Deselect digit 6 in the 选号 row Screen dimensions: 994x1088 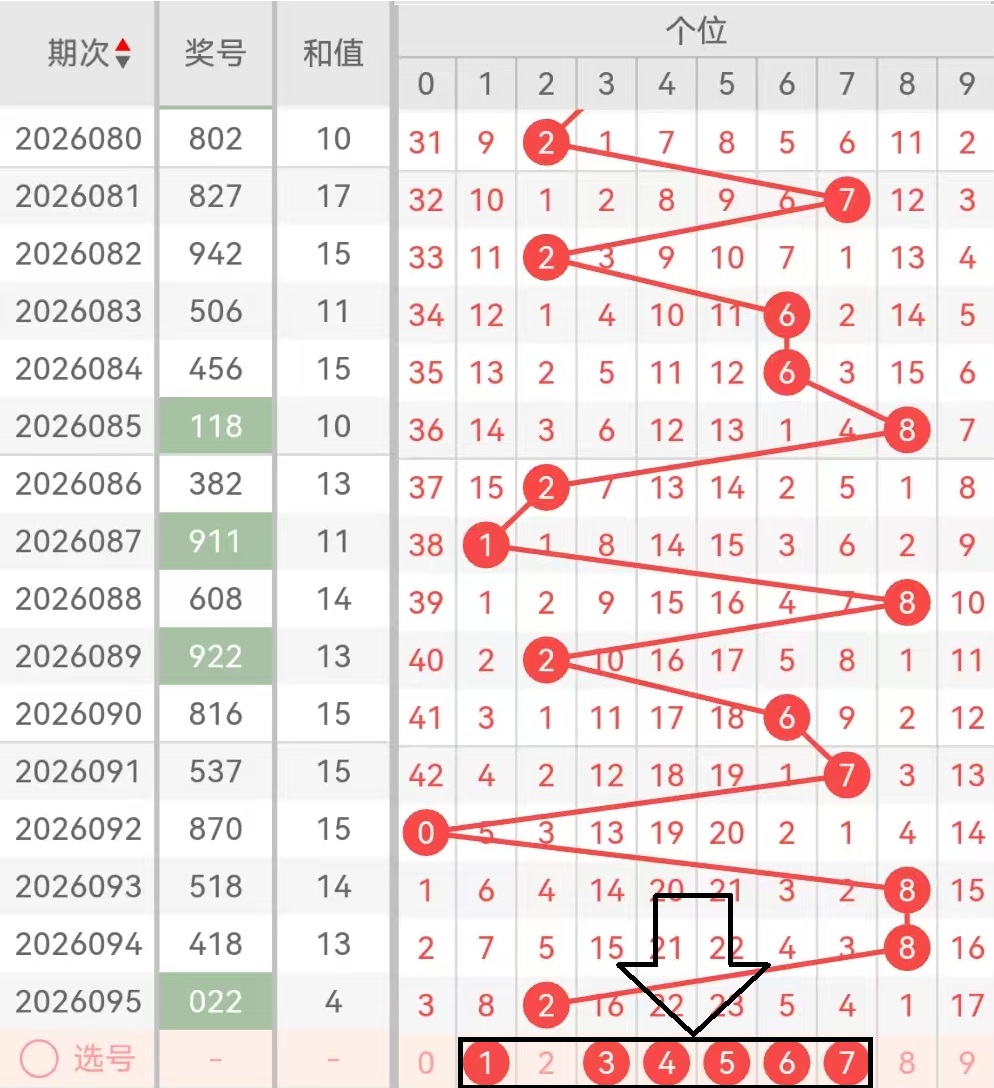pos(786,1062)
